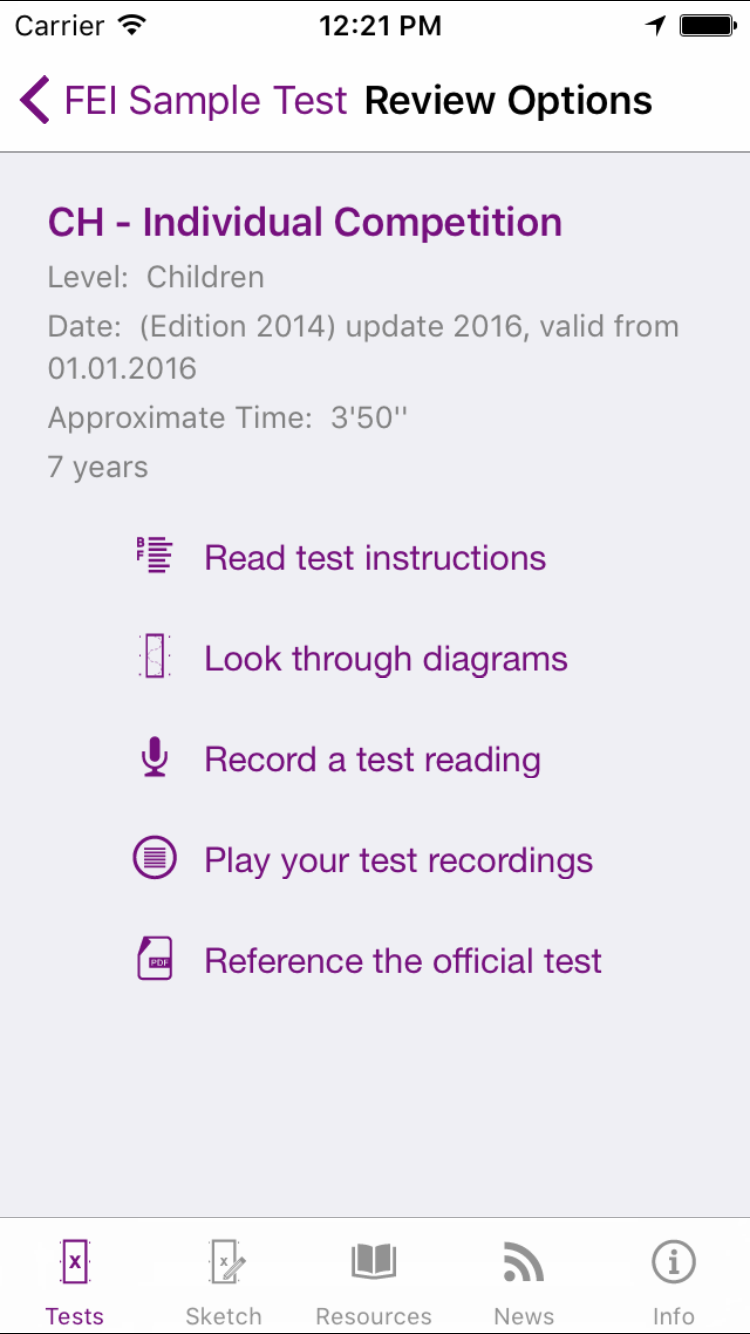Select the Sketch pencil icon in the tab bar
Screen dimensions: 750x1334
223,1262
